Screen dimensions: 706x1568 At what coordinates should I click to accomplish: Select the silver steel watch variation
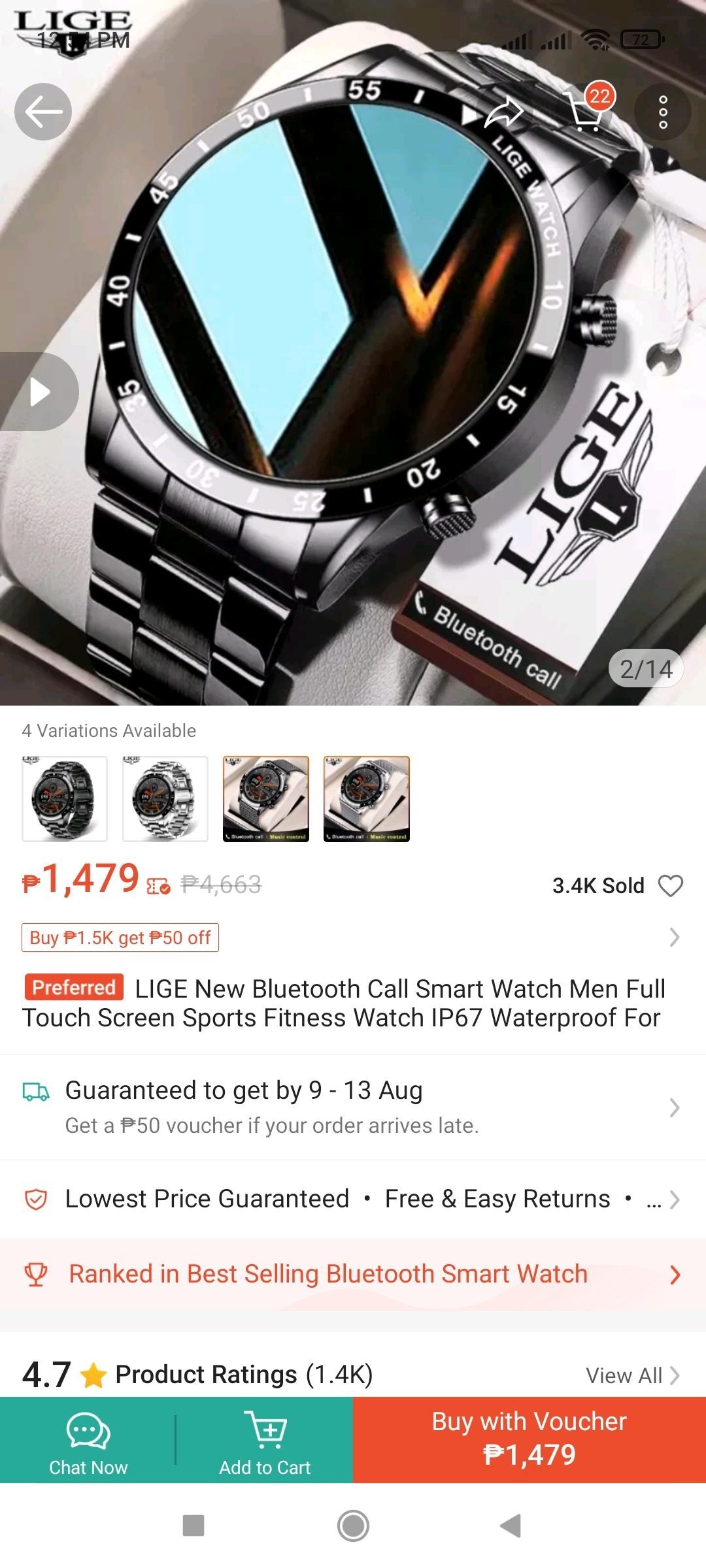pyautogui.click(x=165, y=798)
